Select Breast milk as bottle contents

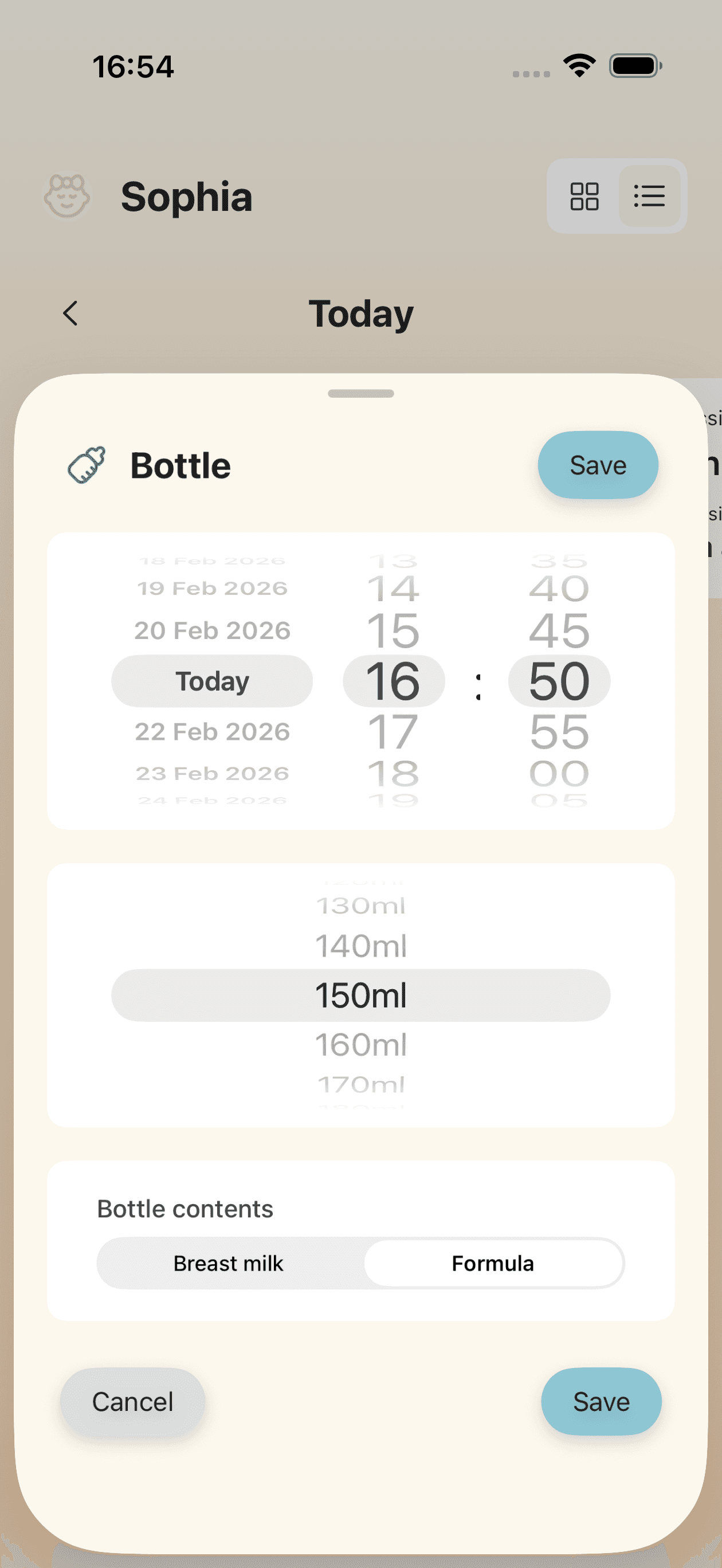(228, 1263)
